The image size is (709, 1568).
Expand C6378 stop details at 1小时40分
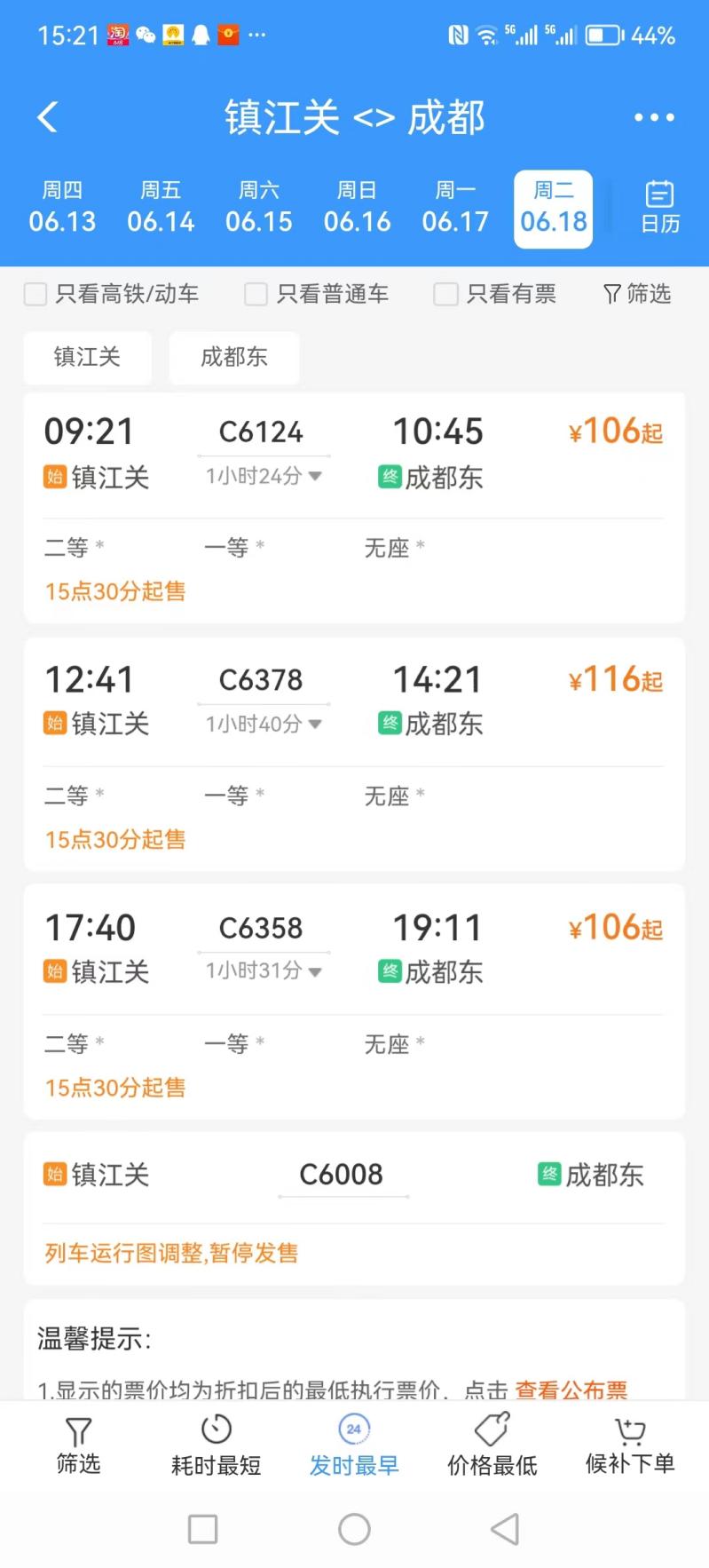(x=264, y=725)
